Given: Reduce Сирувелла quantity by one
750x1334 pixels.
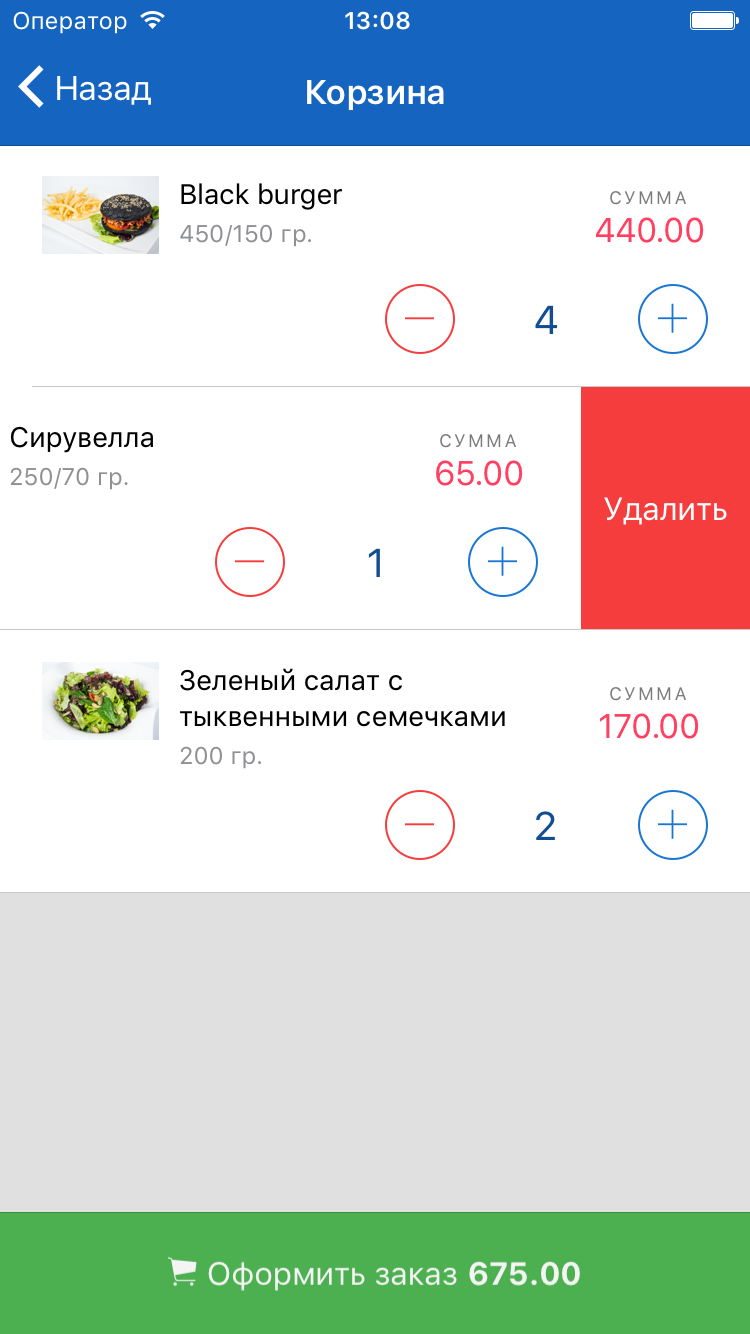Looking at the screenshot, I should pos(250,562).
